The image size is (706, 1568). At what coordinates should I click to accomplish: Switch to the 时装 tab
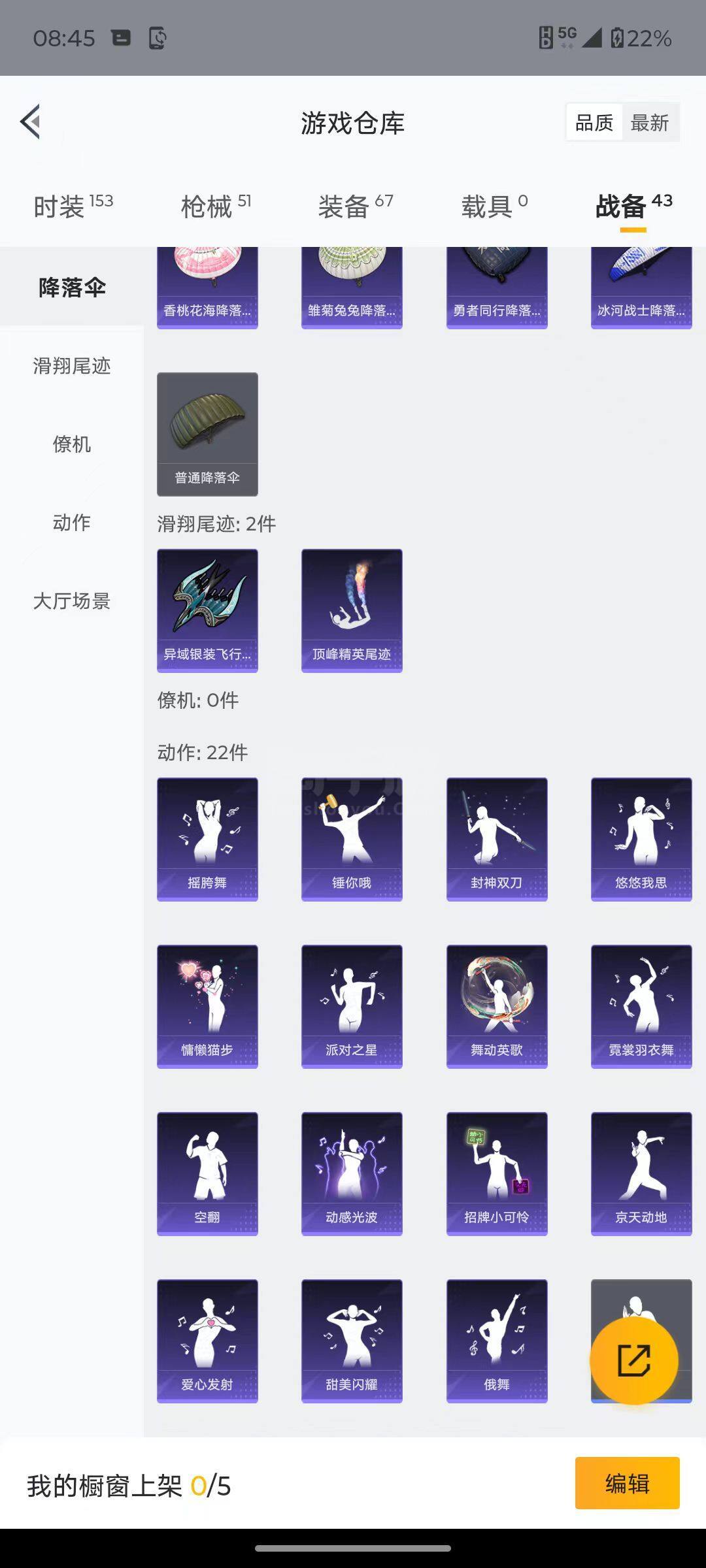(73, 206)
